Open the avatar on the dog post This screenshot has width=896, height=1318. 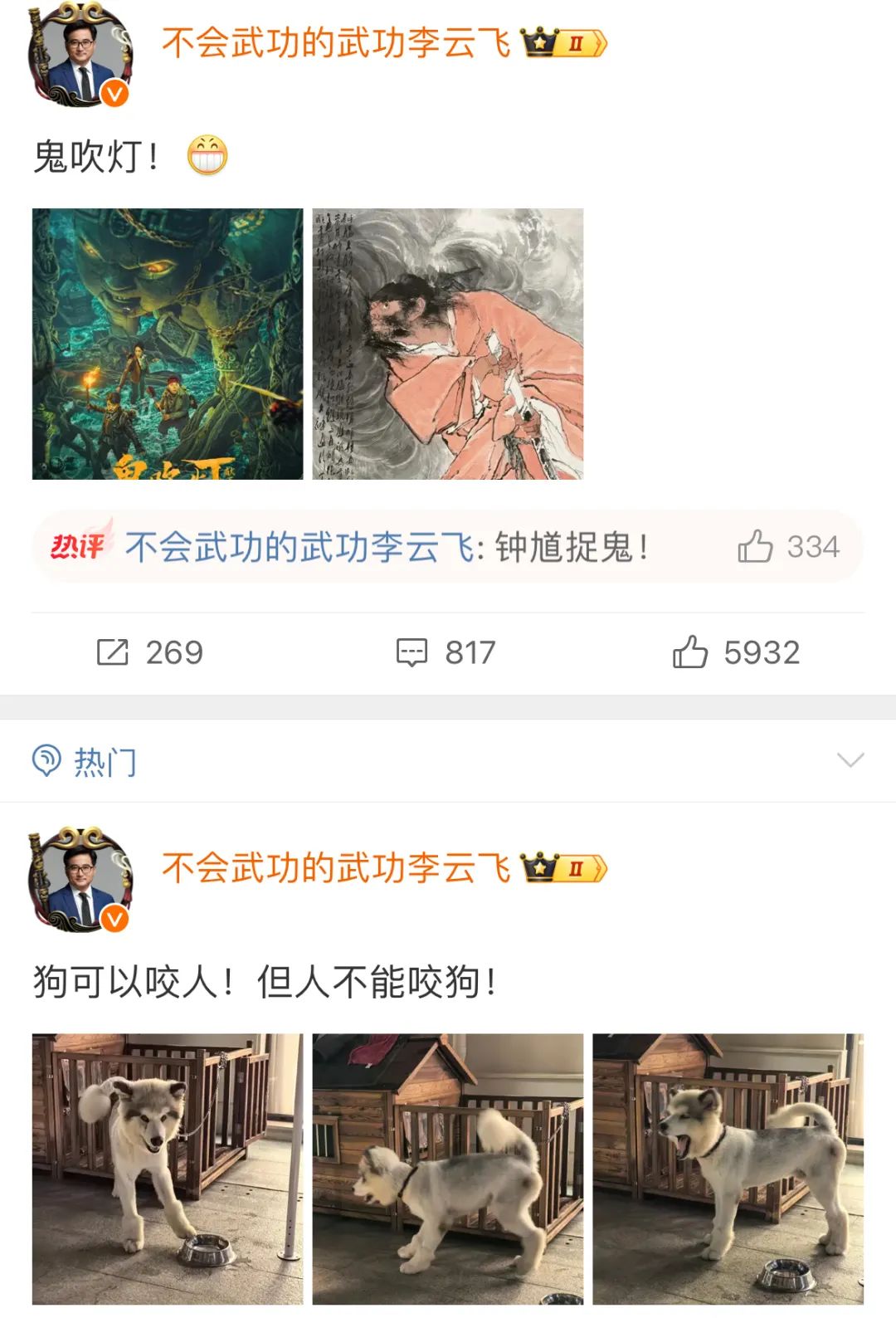(x=80, y=880)
